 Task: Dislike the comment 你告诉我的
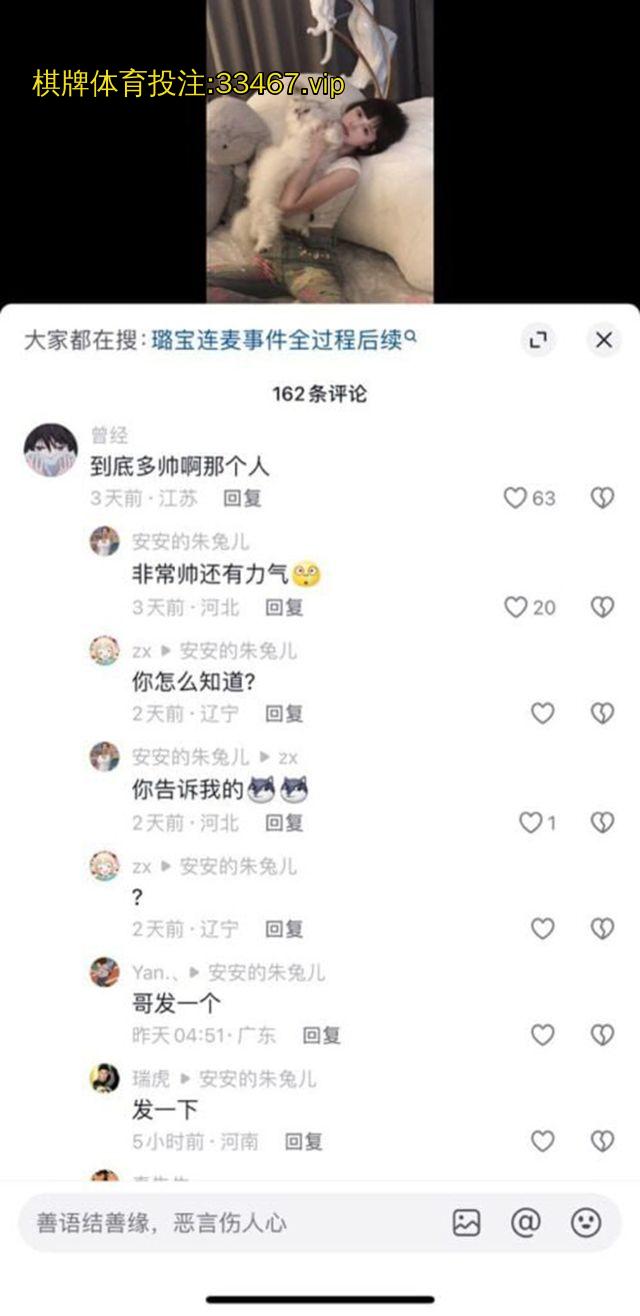[602, 822]
